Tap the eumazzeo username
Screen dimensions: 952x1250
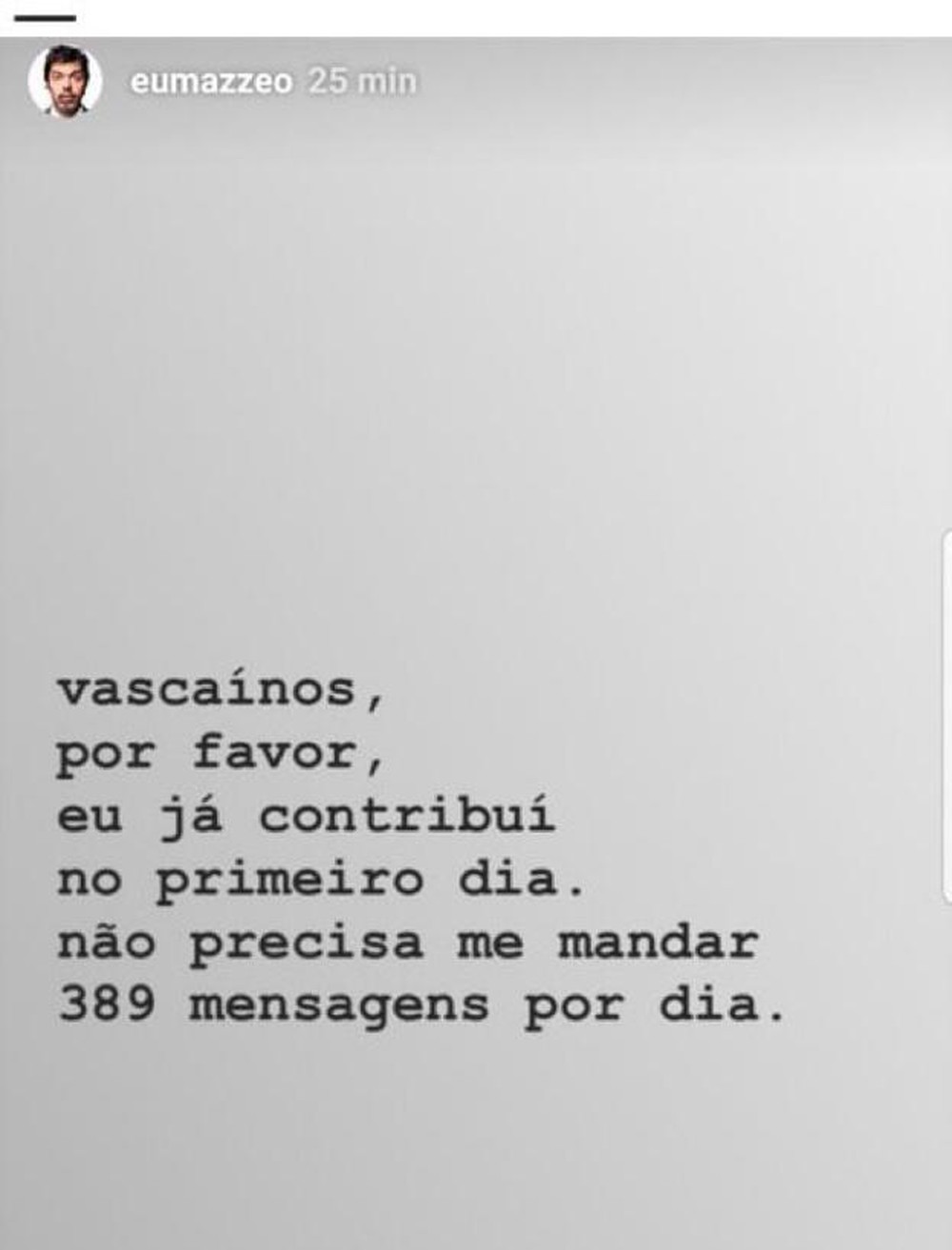coord(210,82)
